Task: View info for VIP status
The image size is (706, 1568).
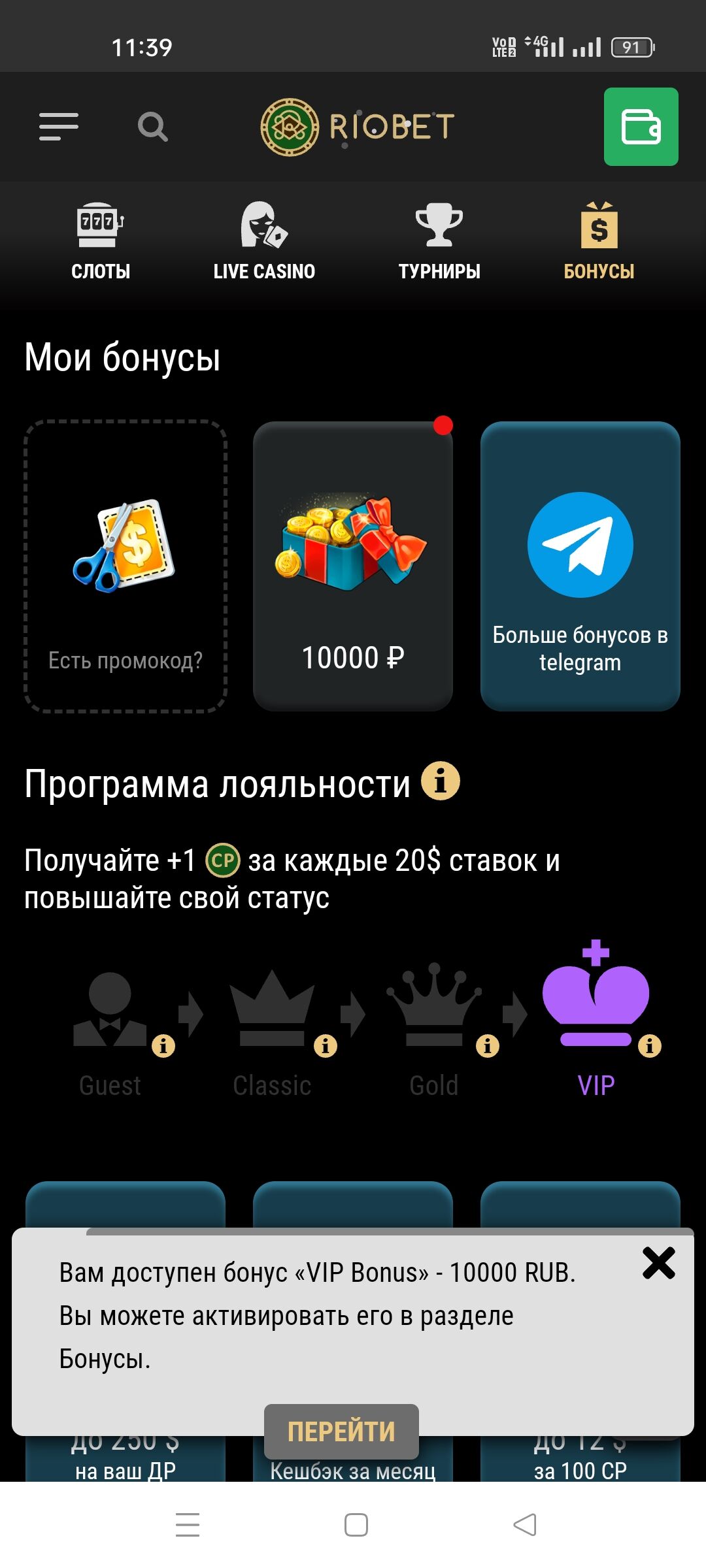Action: [x=650, y=1046]
